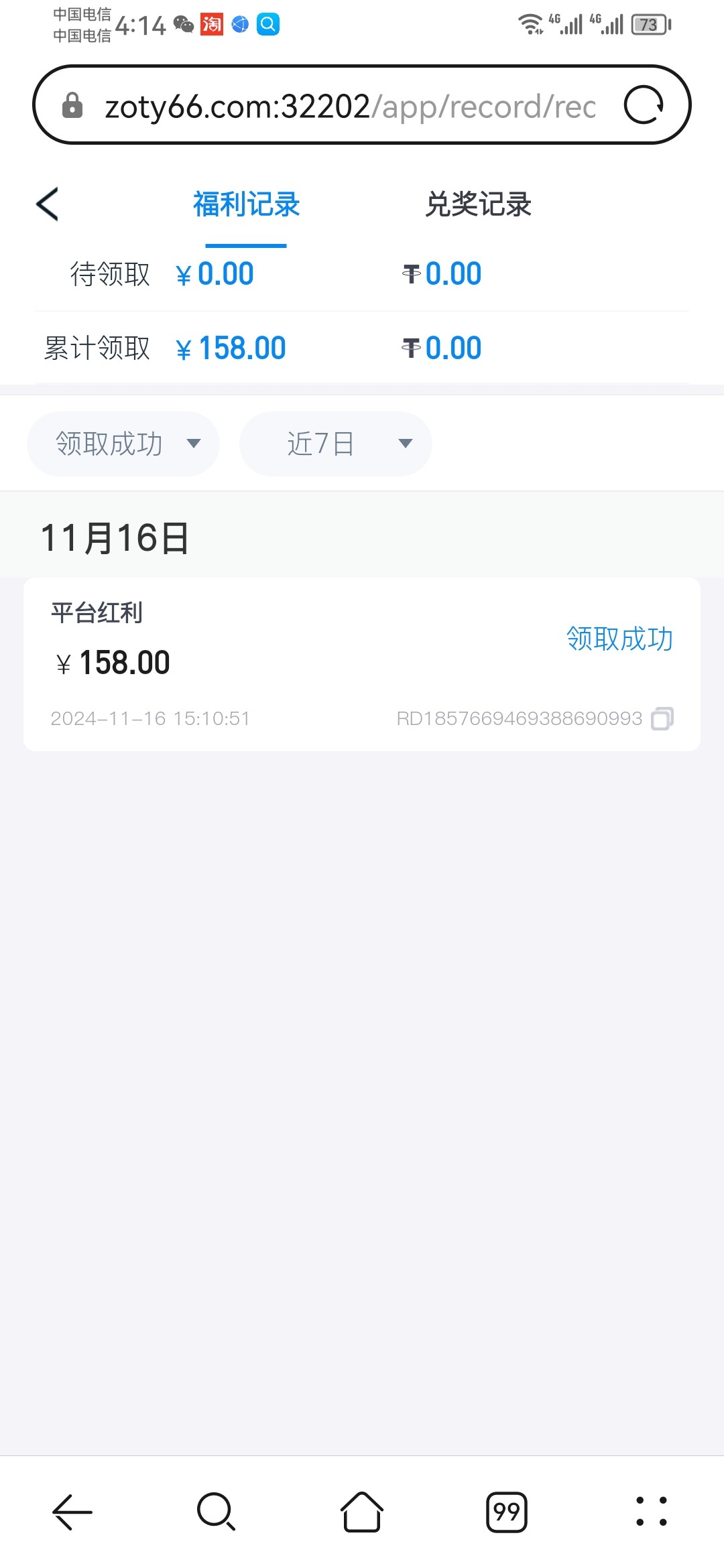Expand the 领取成功 status filter
The image size is (724, 1568).
pyautogui.click(x=123, y=444)
